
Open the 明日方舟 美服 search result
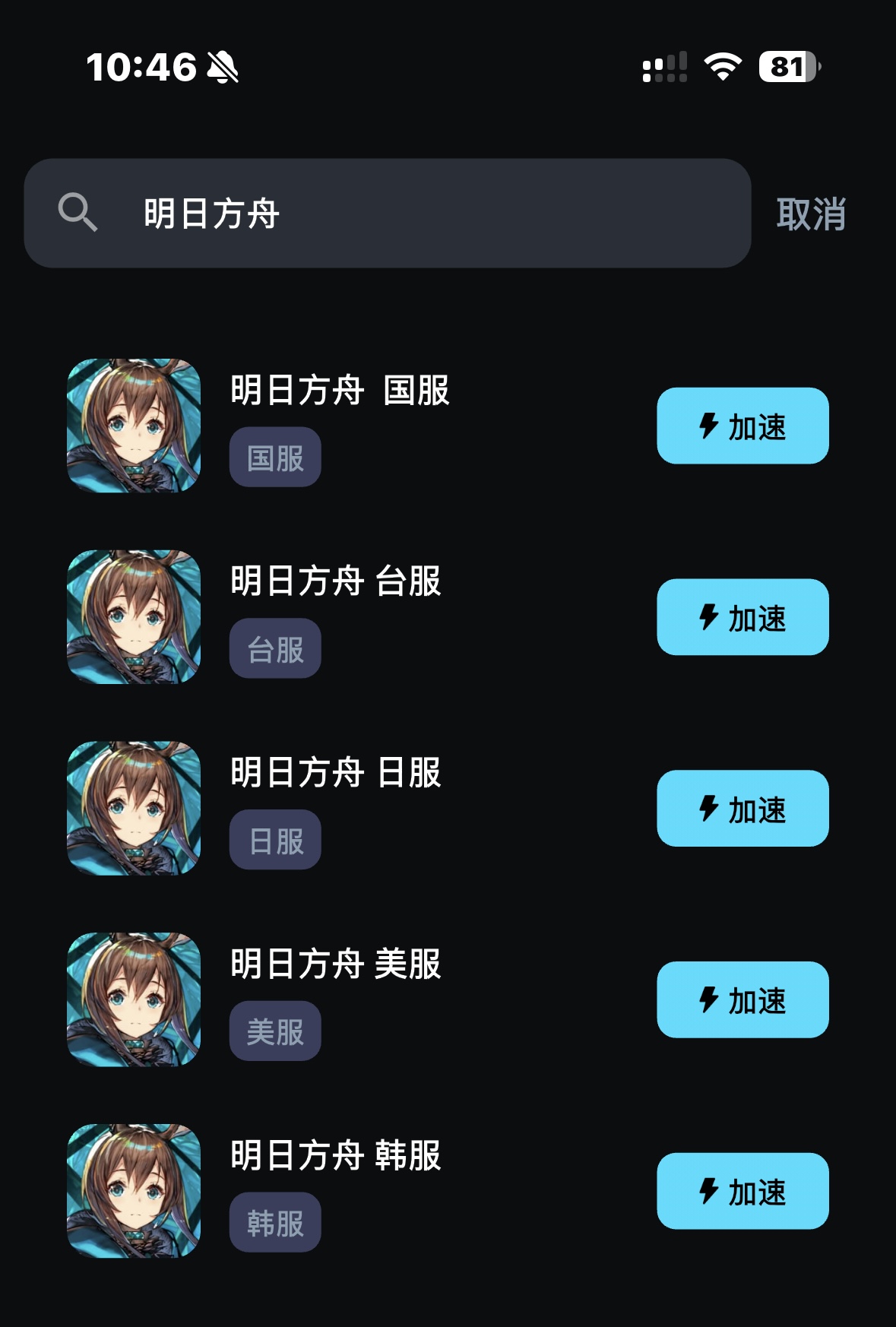point(335,964)
